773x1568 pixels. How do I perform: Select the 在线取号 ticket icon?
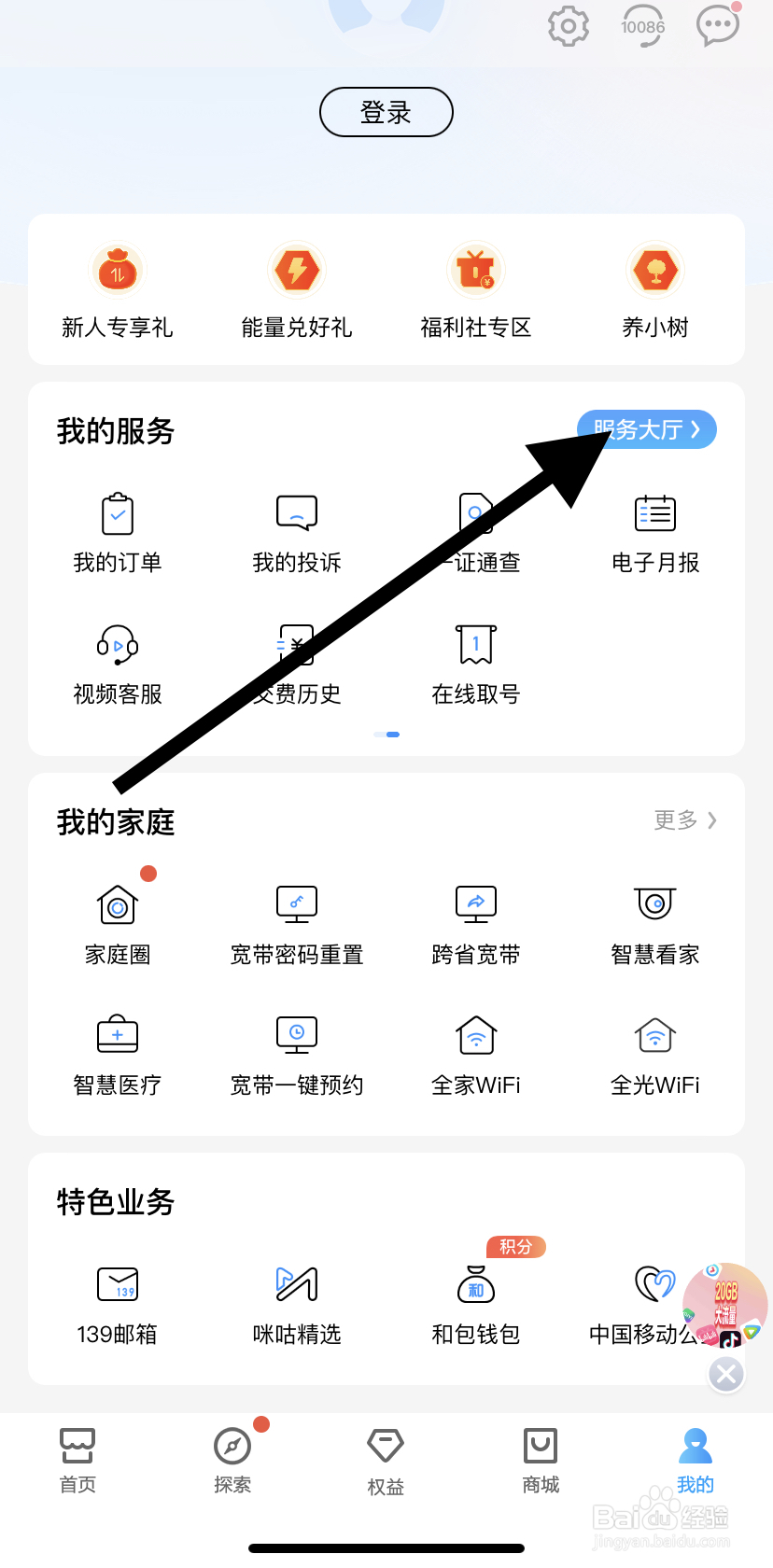(x=475, y=644)
